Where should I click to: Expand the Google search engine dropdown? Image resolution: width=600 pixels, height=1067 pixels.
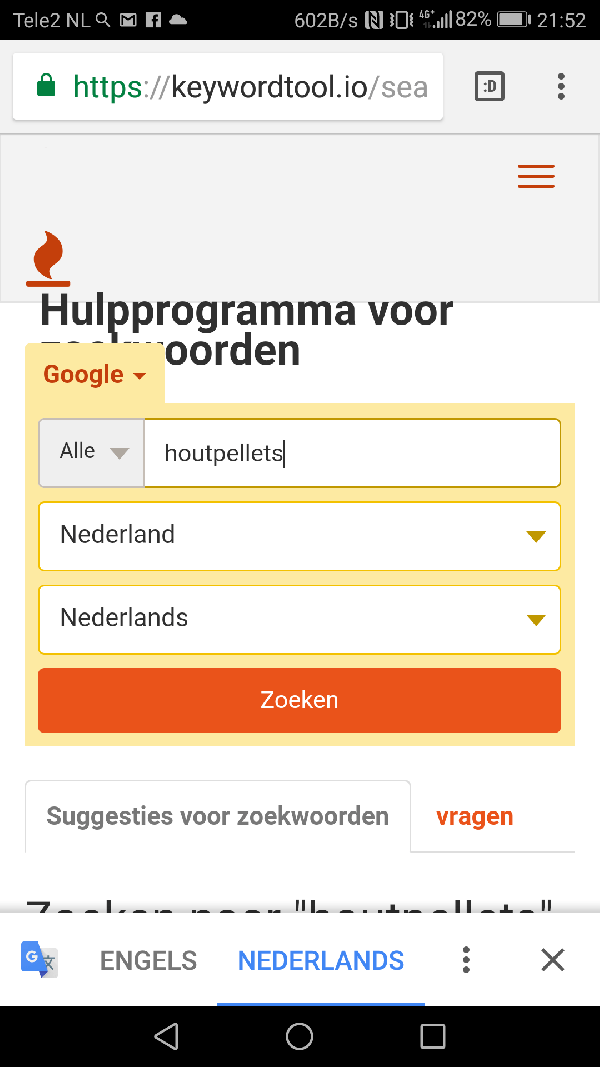(x=95, y=374)
